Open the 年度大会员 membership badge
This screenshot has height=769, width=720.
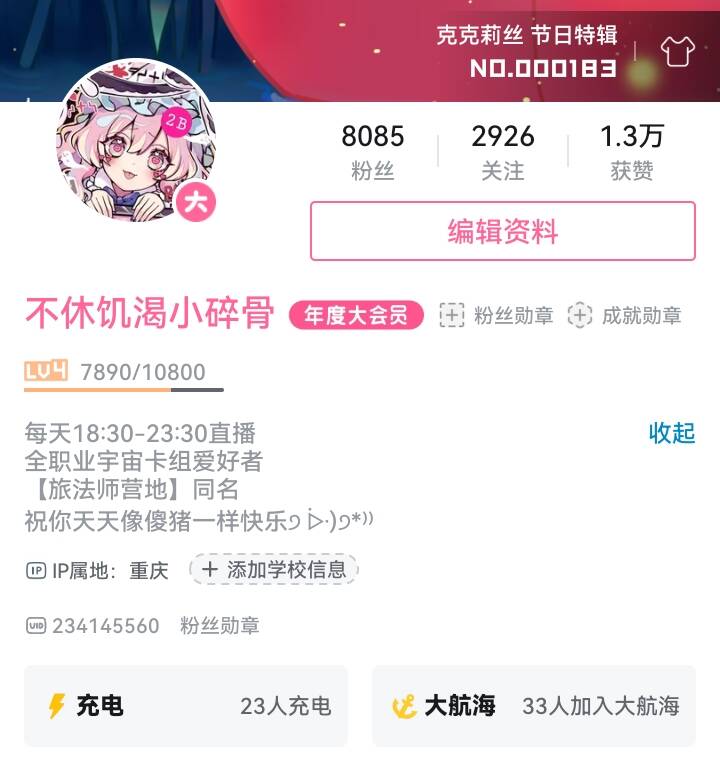pos(356,315)
